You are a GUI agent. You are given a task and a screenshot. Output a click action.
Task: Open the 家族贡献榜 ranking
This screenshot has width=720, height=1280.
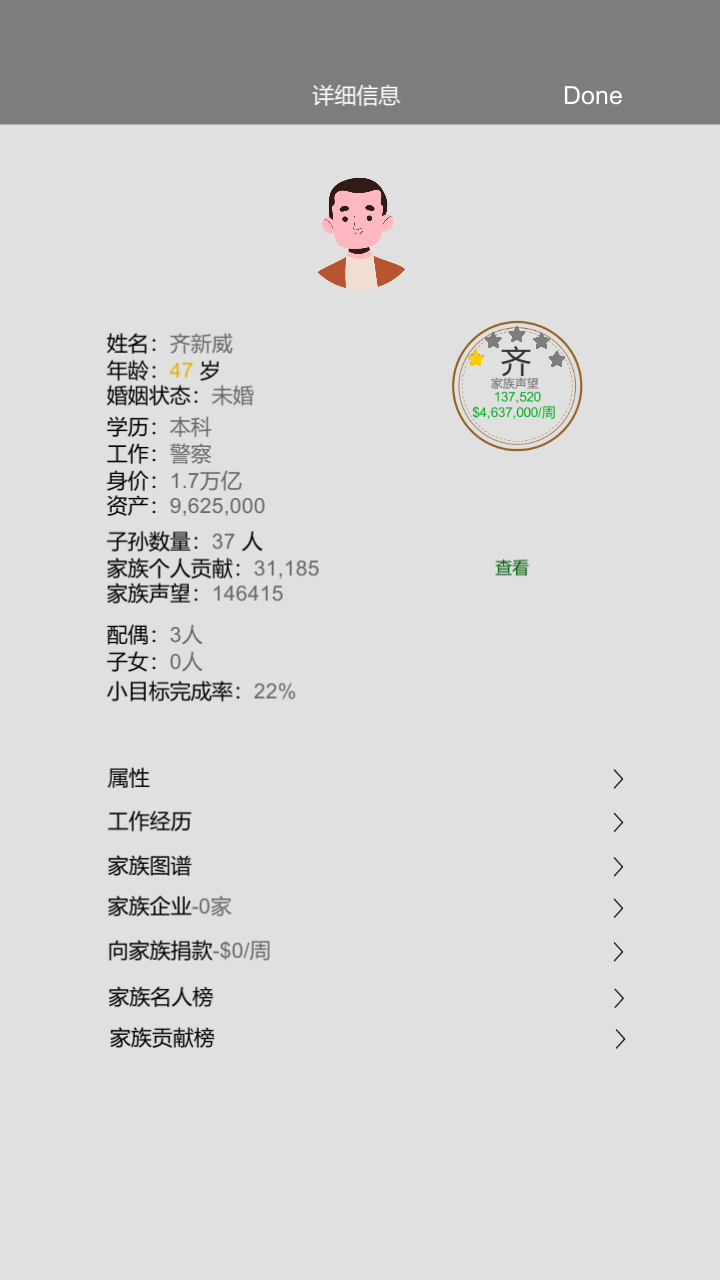point(365,1039)
